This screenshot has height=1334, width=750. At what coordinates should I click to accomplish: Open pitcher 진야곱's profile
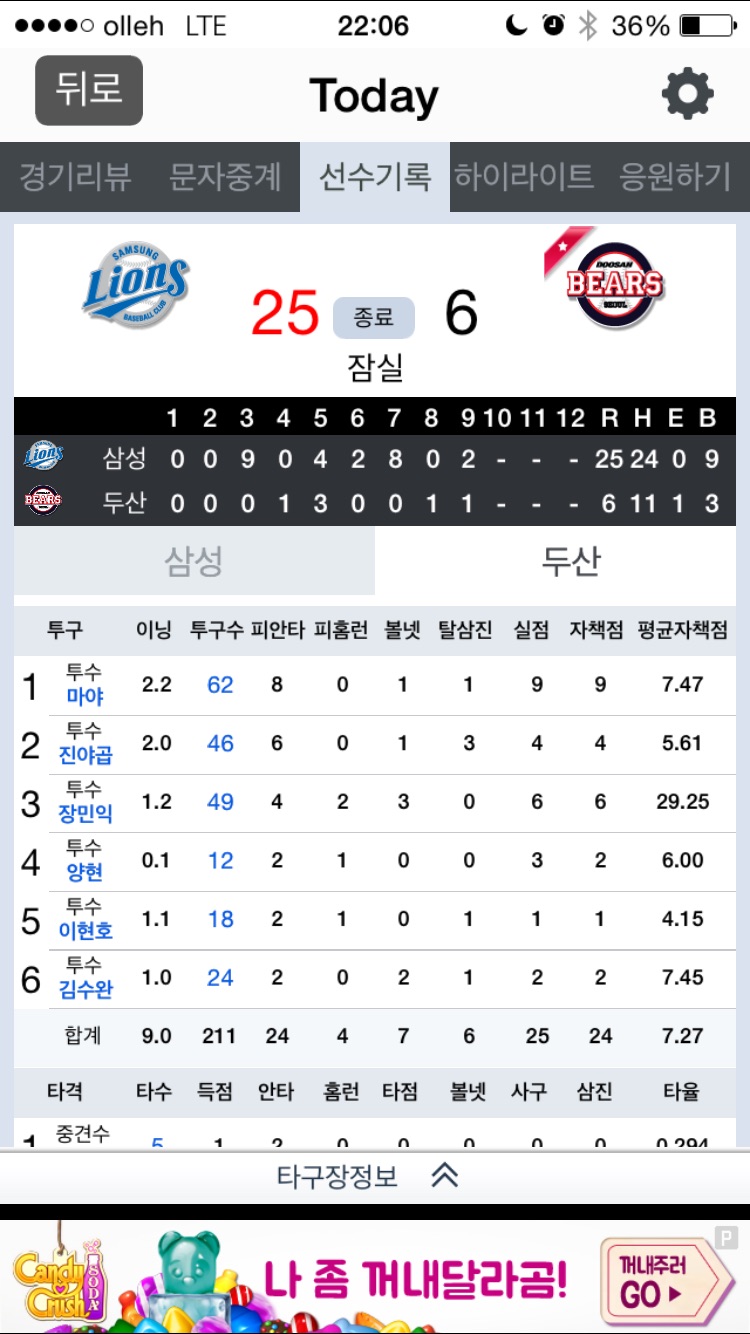coord(85,755)
